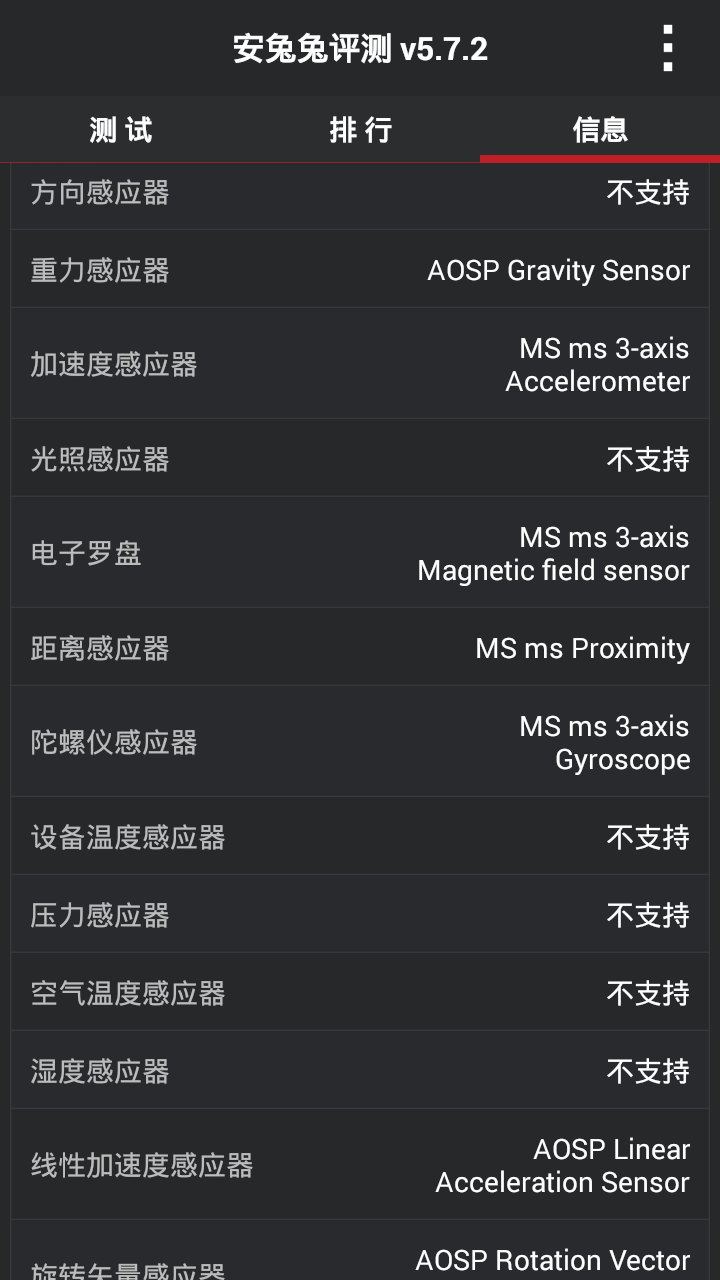
Task: Tap the 陀螺仪感应器 row
Action: (112, 742)
